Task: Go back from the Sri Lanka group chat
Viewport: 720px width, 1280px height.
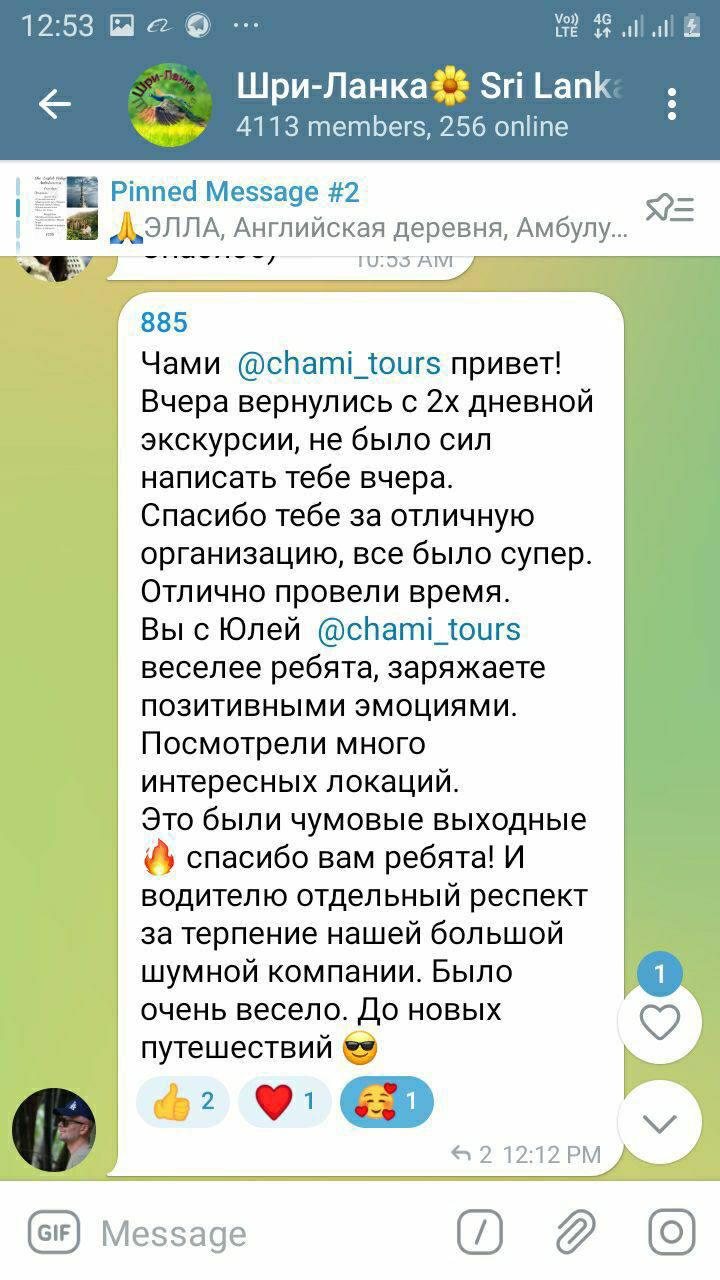Action: point(54,104)
